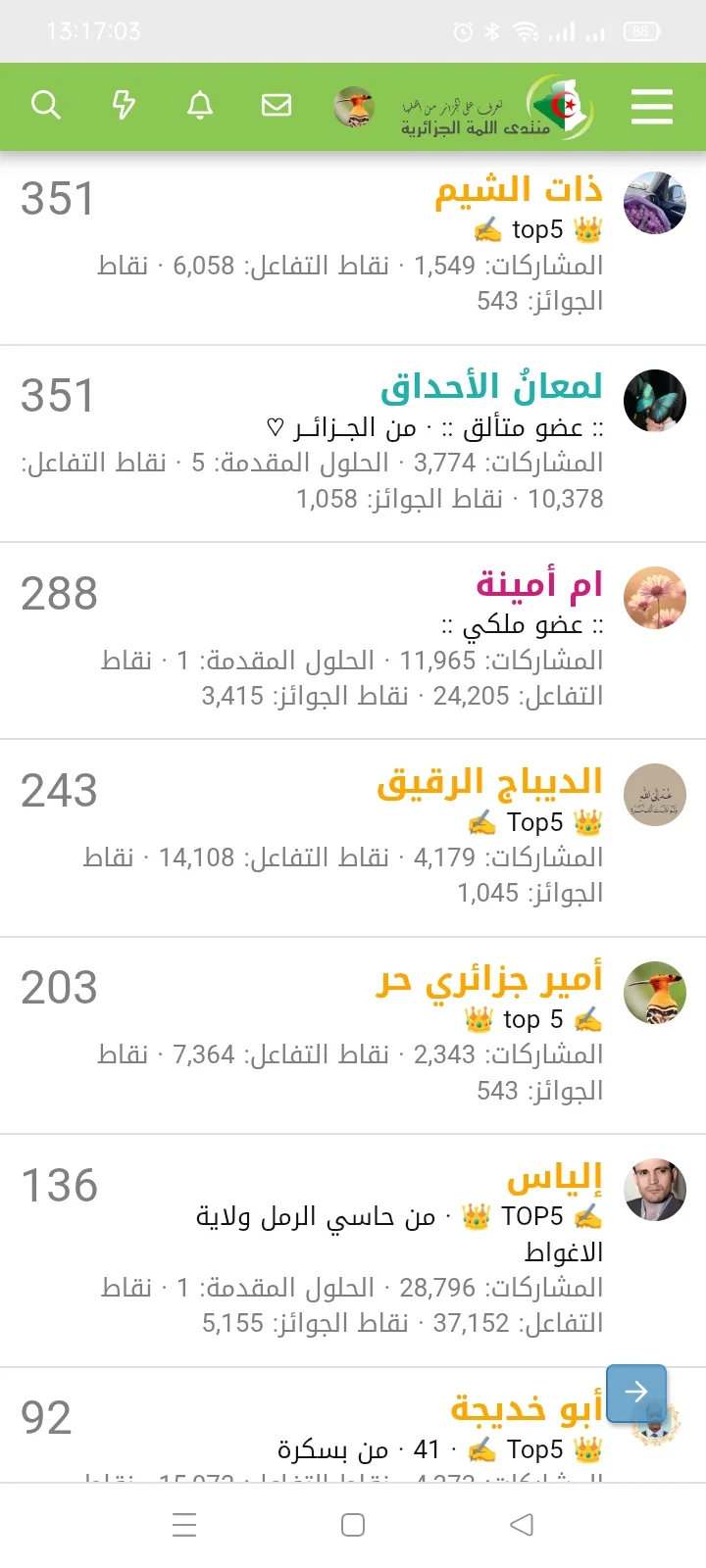The height and width of the screenshot is (1568, 706).
Task: Tap the lightning quick-actions icon
Action: pyautogui.click(x=124, y=106)
